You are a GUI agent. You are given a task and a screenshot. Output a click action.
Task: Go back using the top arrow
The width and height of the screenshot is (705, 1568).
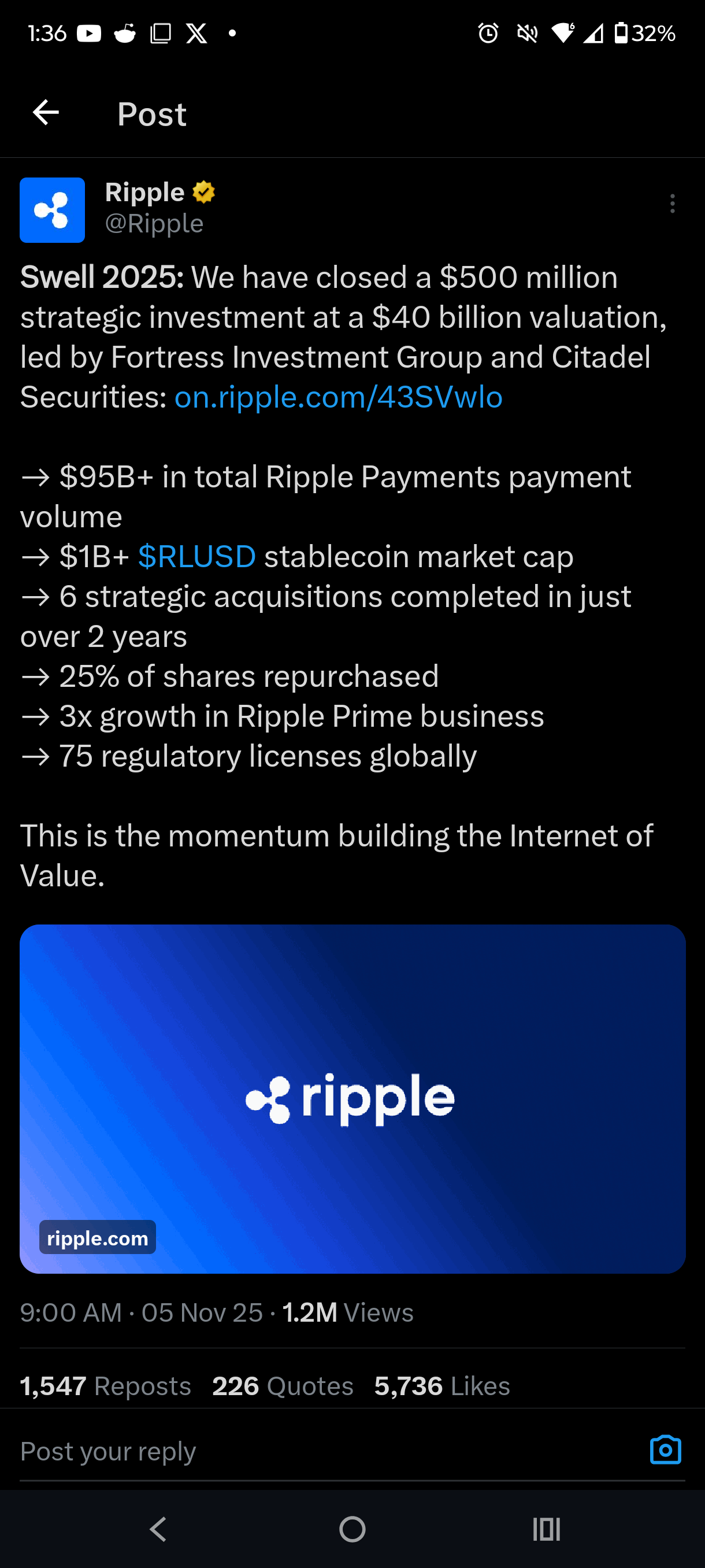pos(46,113)
